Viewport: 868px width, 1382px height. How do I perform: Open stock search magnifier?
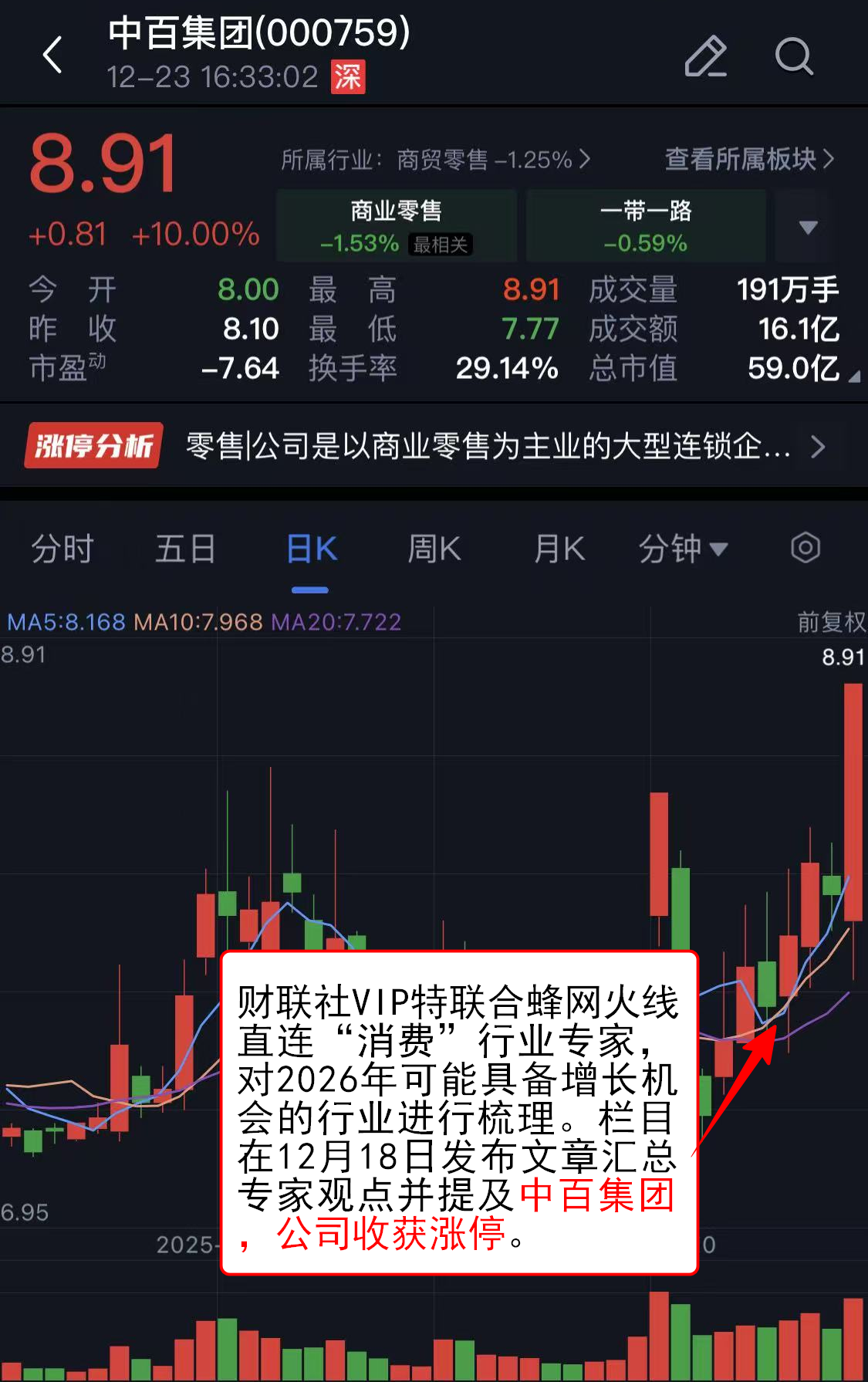point(794,56)
